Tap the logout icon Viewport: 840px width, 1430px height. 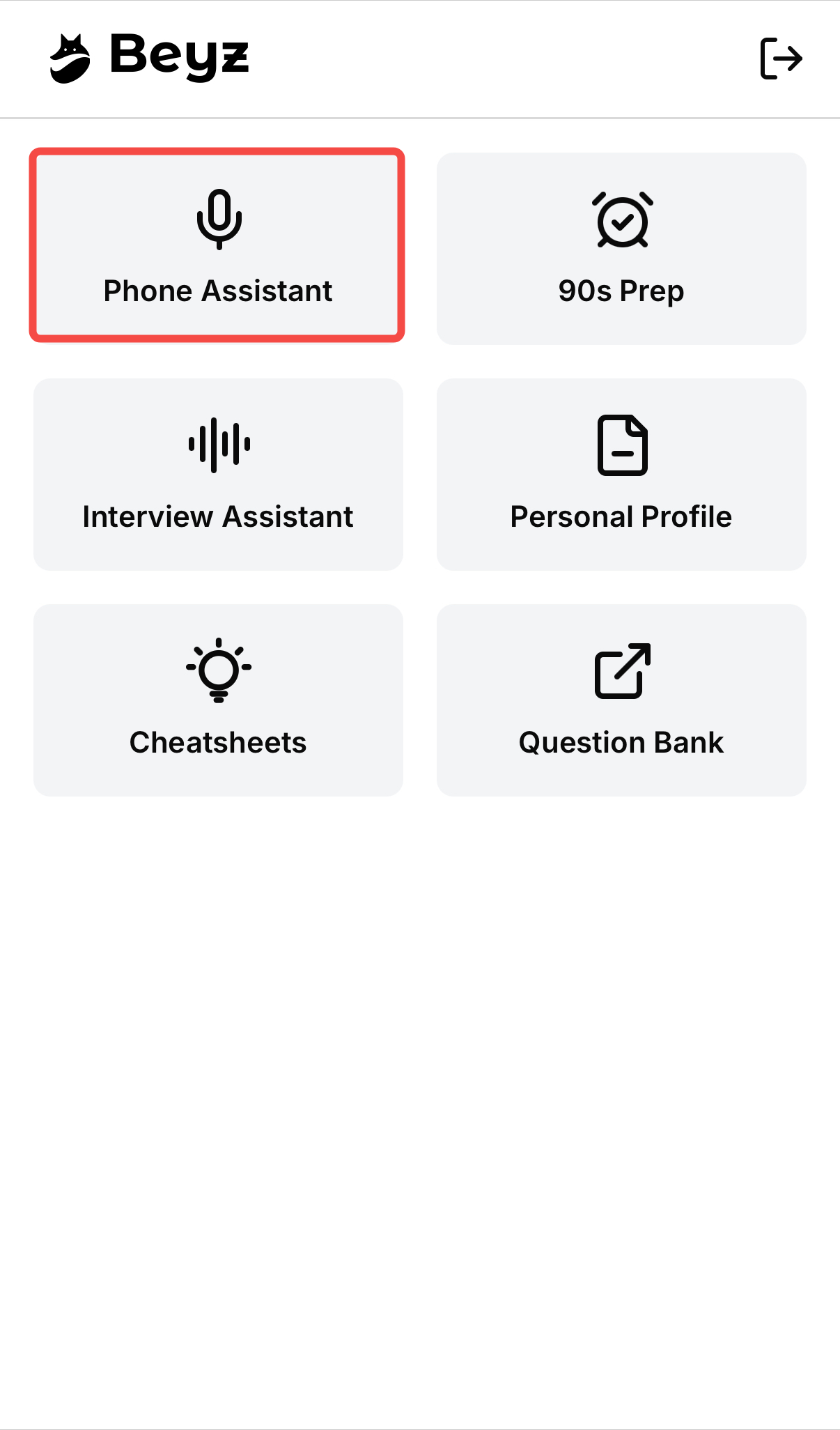[x=781, y=59]
